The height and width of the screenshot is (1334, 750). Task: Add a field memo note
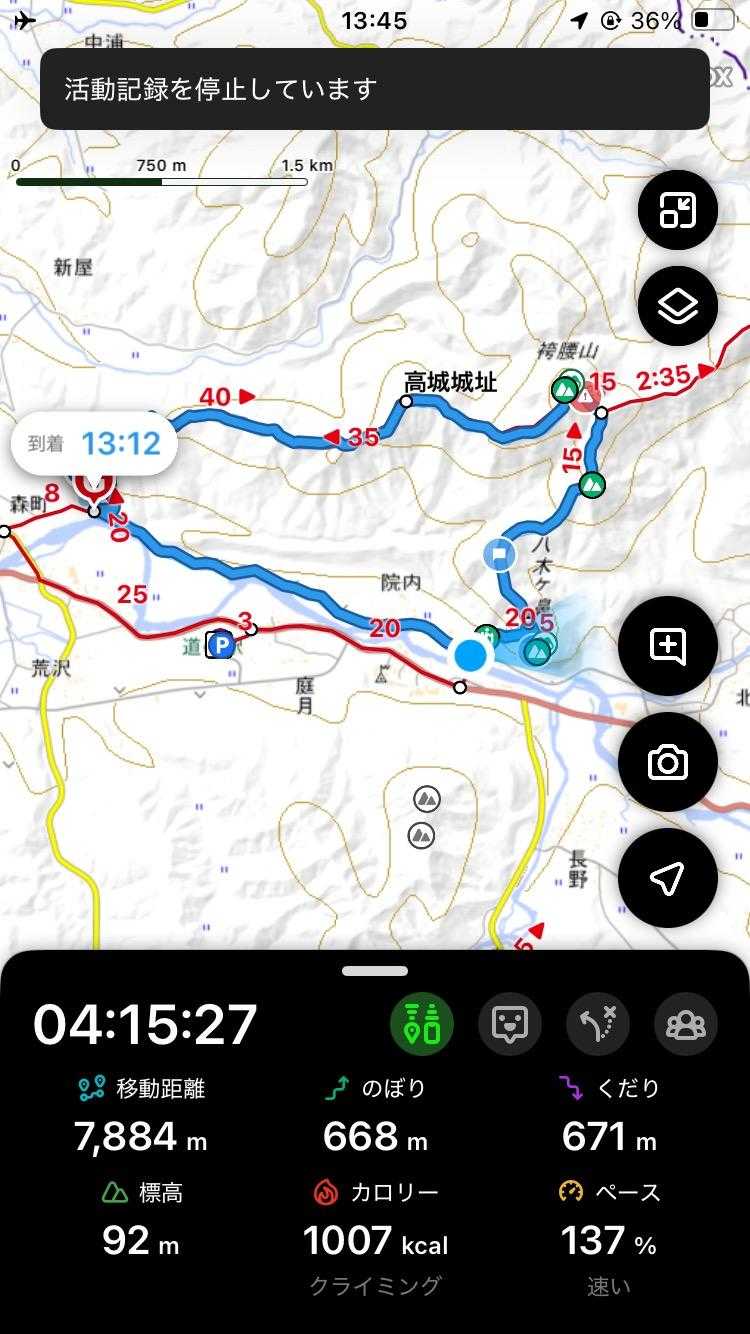click(667, 646)
